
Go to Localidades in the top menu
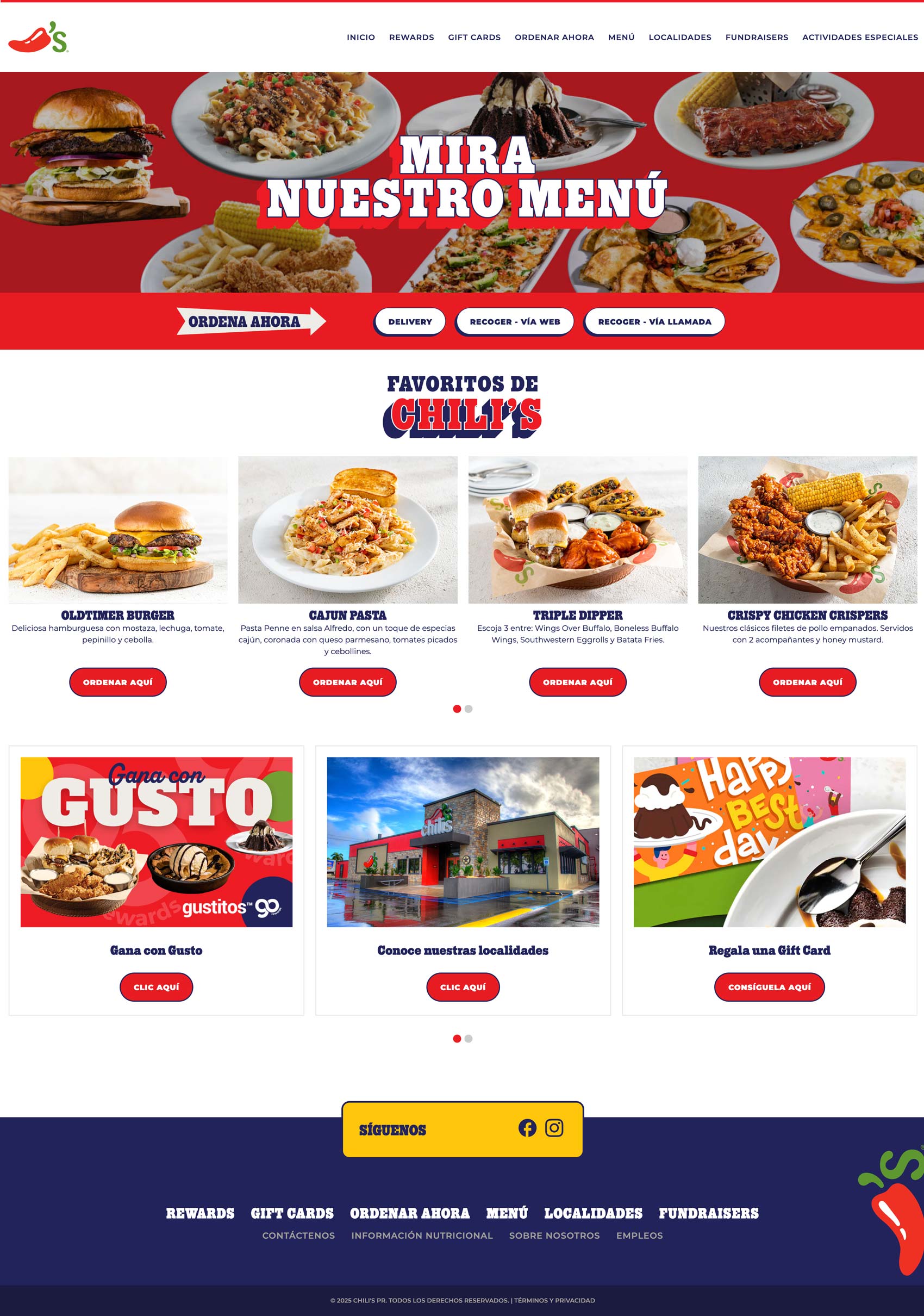click(679, 38)
